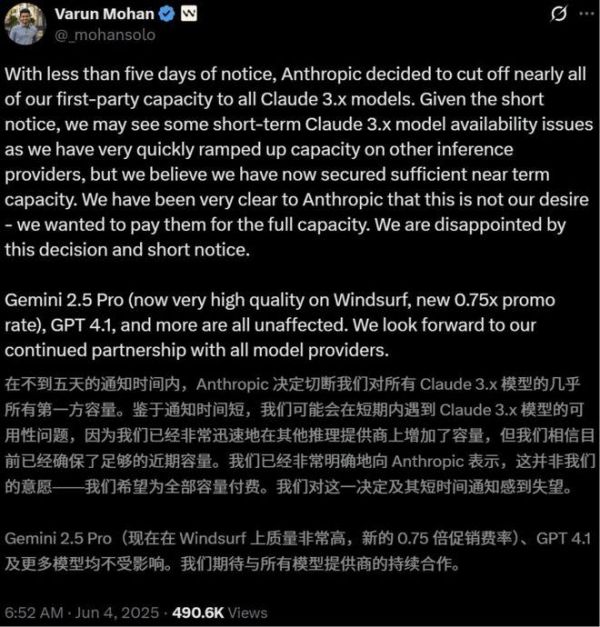Open Varun Mohan's profile picture
The height and width of the screenshot is (627, 600).
[25, 24]
